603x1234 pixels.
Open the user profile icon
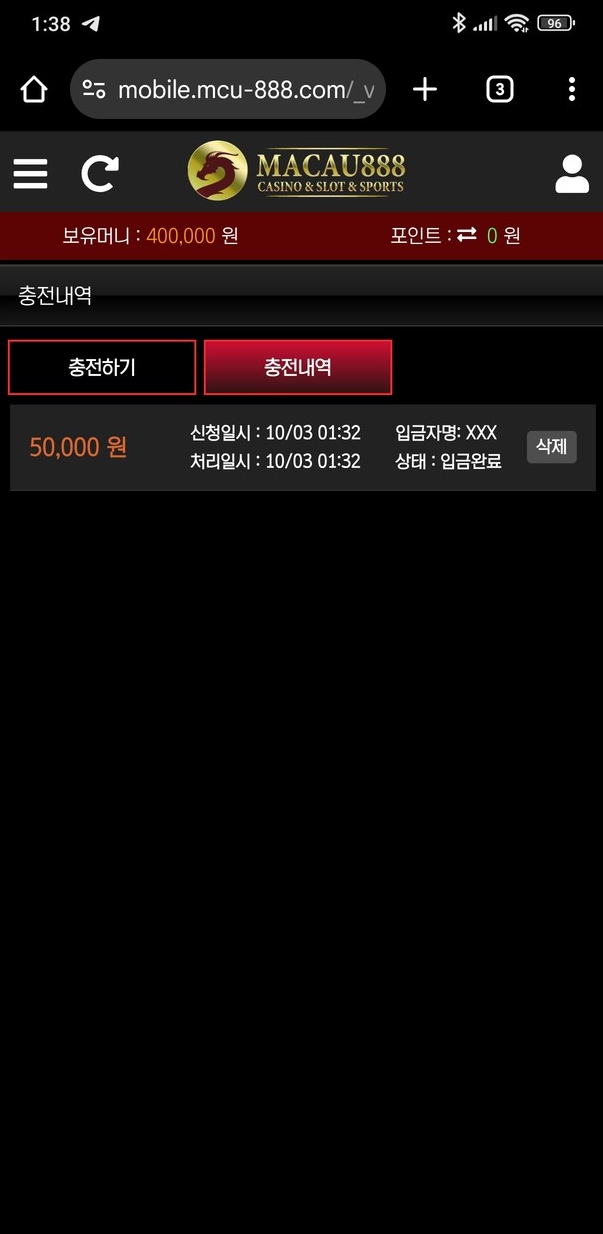[x=572, y=174]
